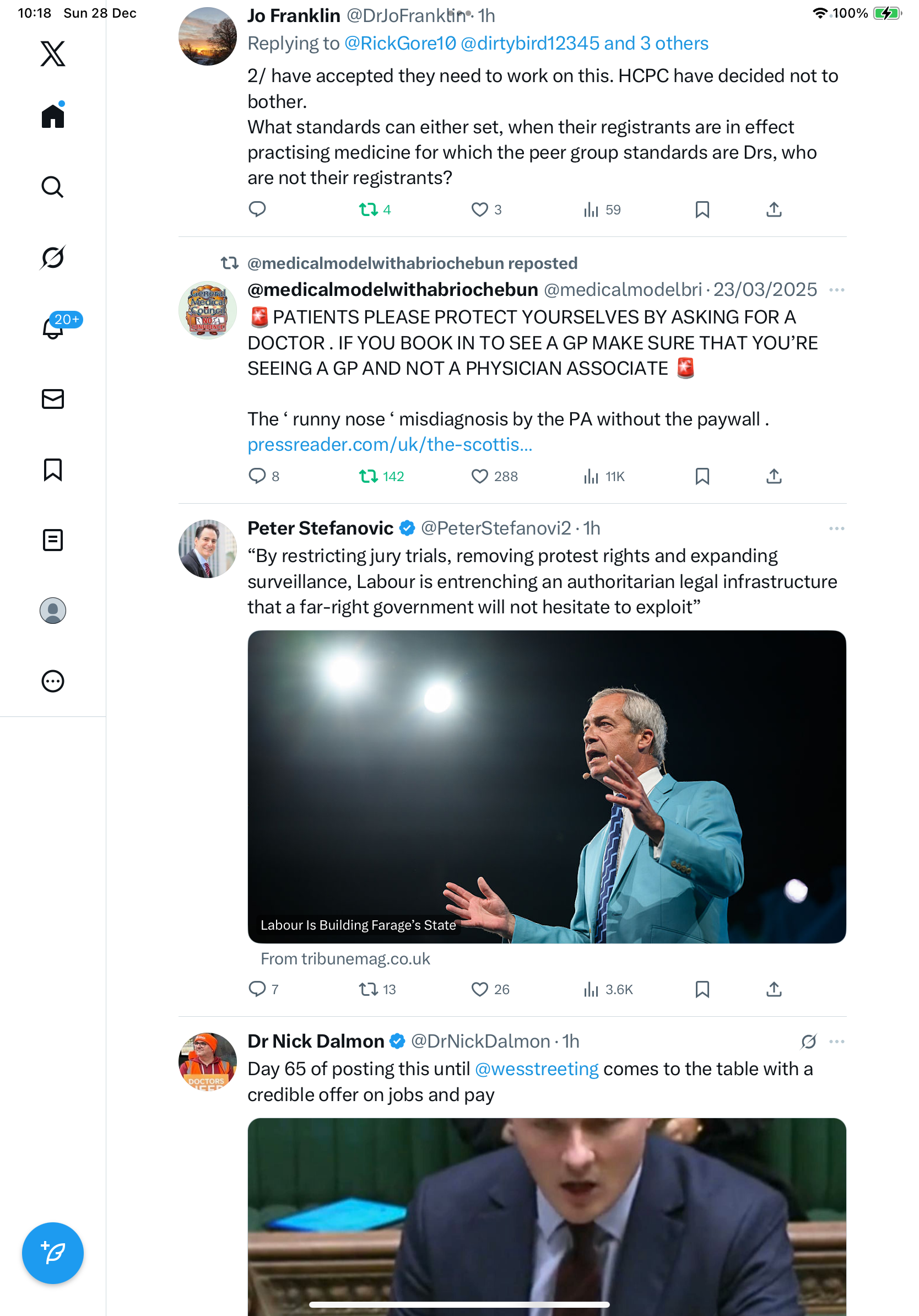This screenshot has width=919, height=1316.
Task: Reply to the medicalmodelwithabriochebun post
Action: (257, 476)
